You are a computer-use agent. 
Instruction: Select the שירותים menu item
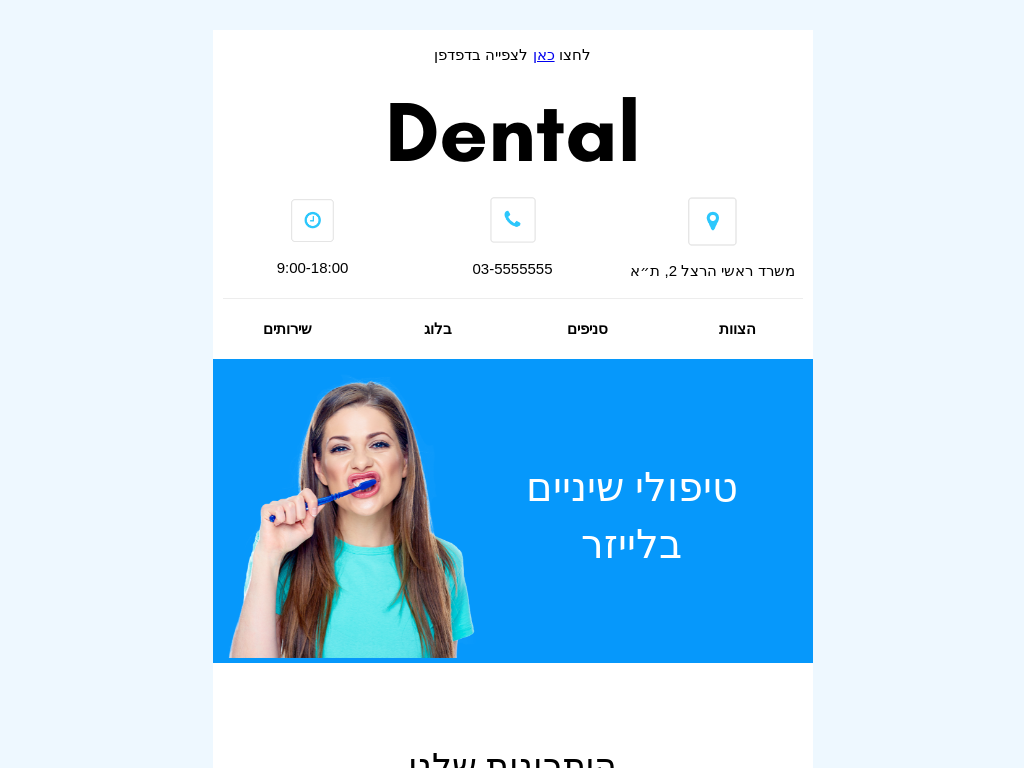(x=288, y=329)
